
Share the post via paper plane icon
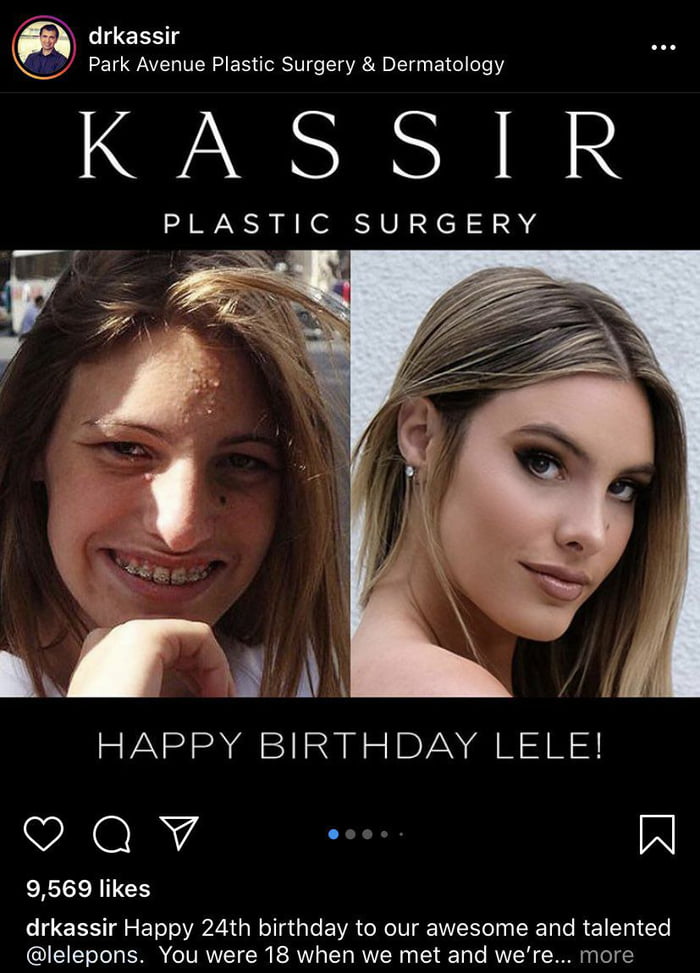[x=178, y=833]
